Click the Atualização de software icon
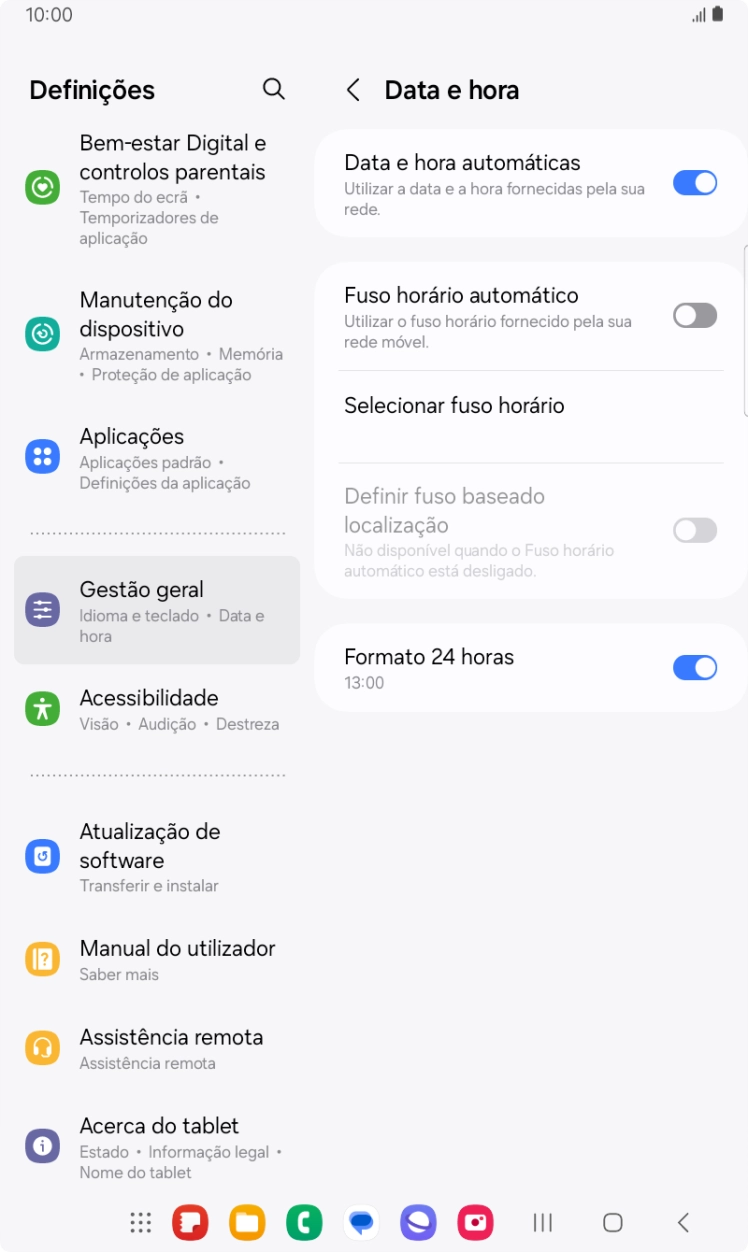Image resolution: width=748 pixels, height=1252 pixels. [42, 856]
